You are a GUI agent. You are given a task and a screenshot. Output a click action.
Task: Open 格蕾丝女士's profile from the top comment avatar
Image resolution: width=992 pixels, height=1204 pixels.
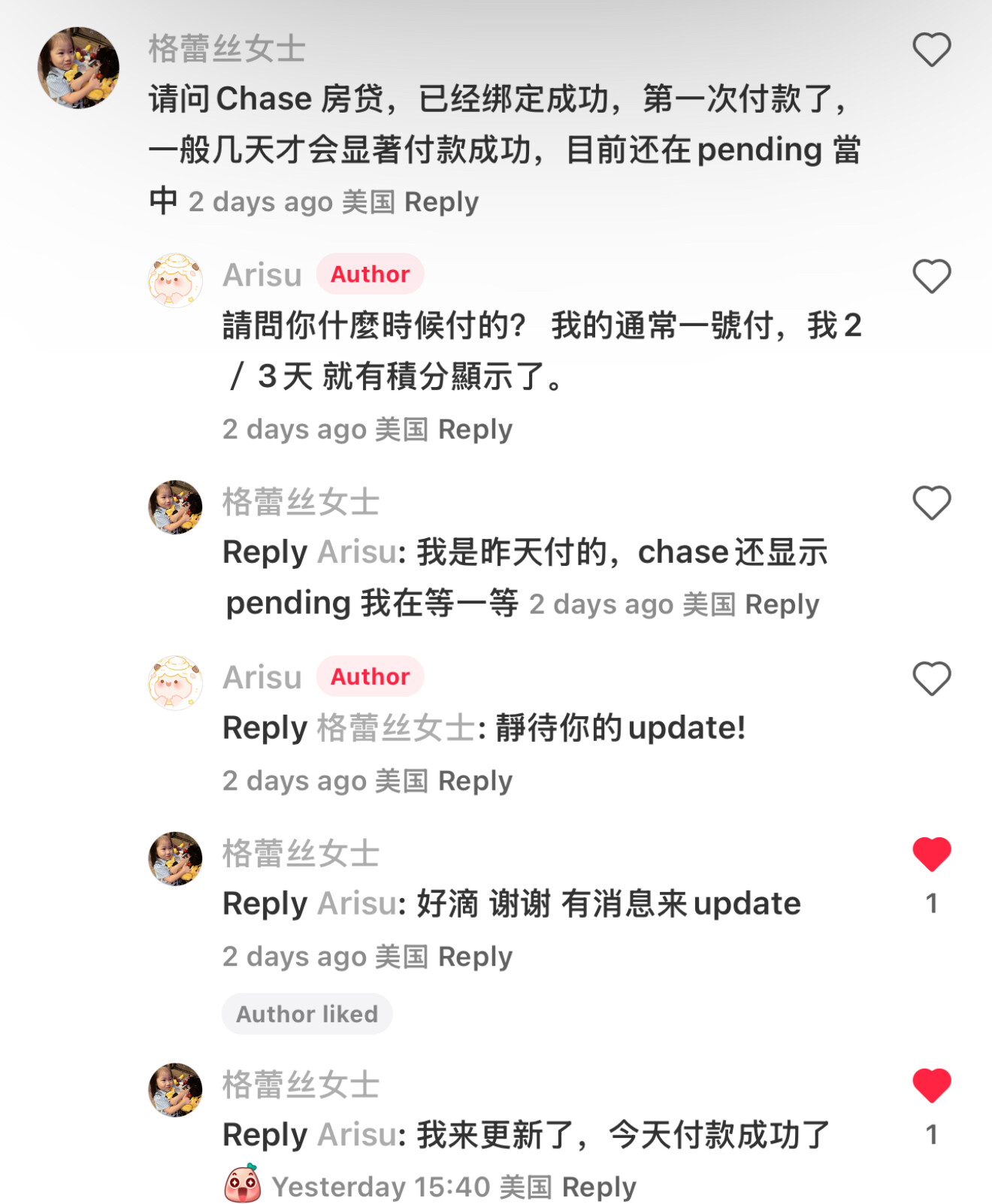79,68
